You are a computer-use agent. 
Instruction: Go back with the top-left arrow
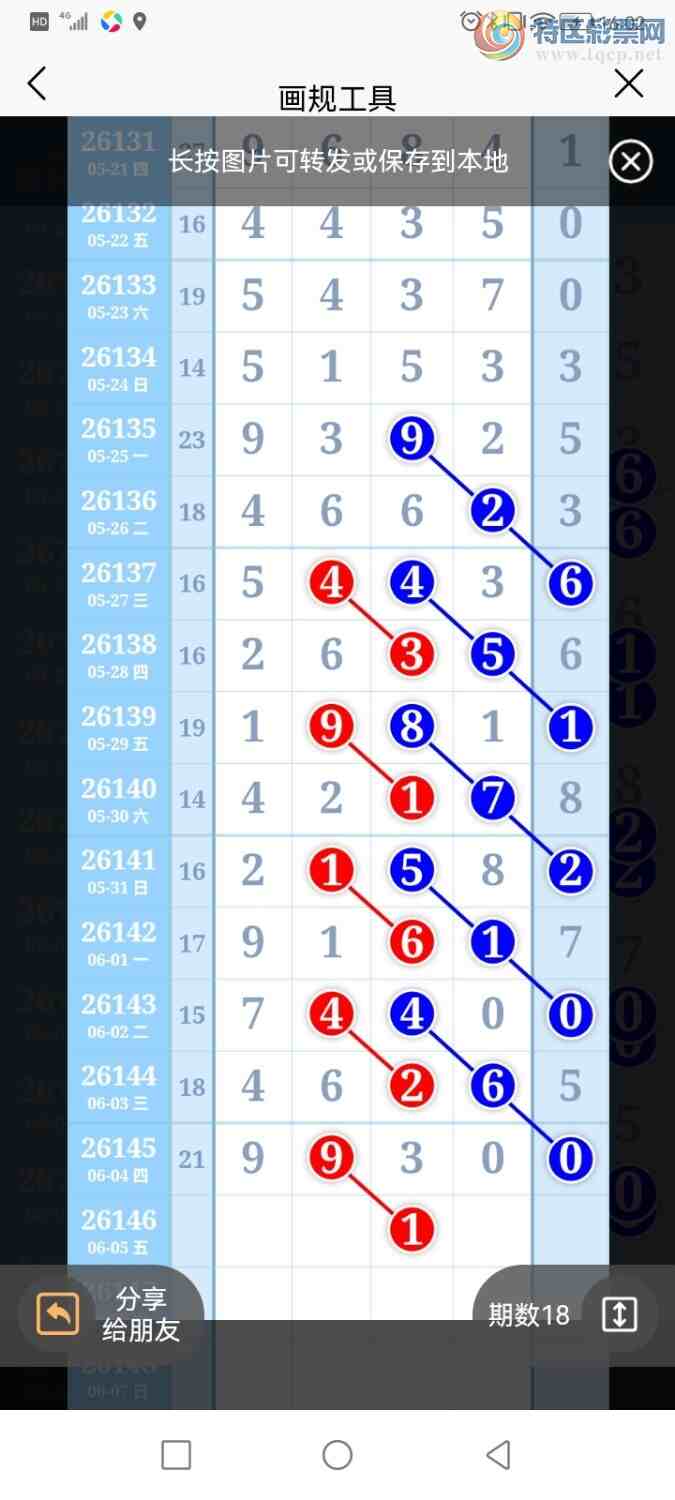click(x=37, y=84)
